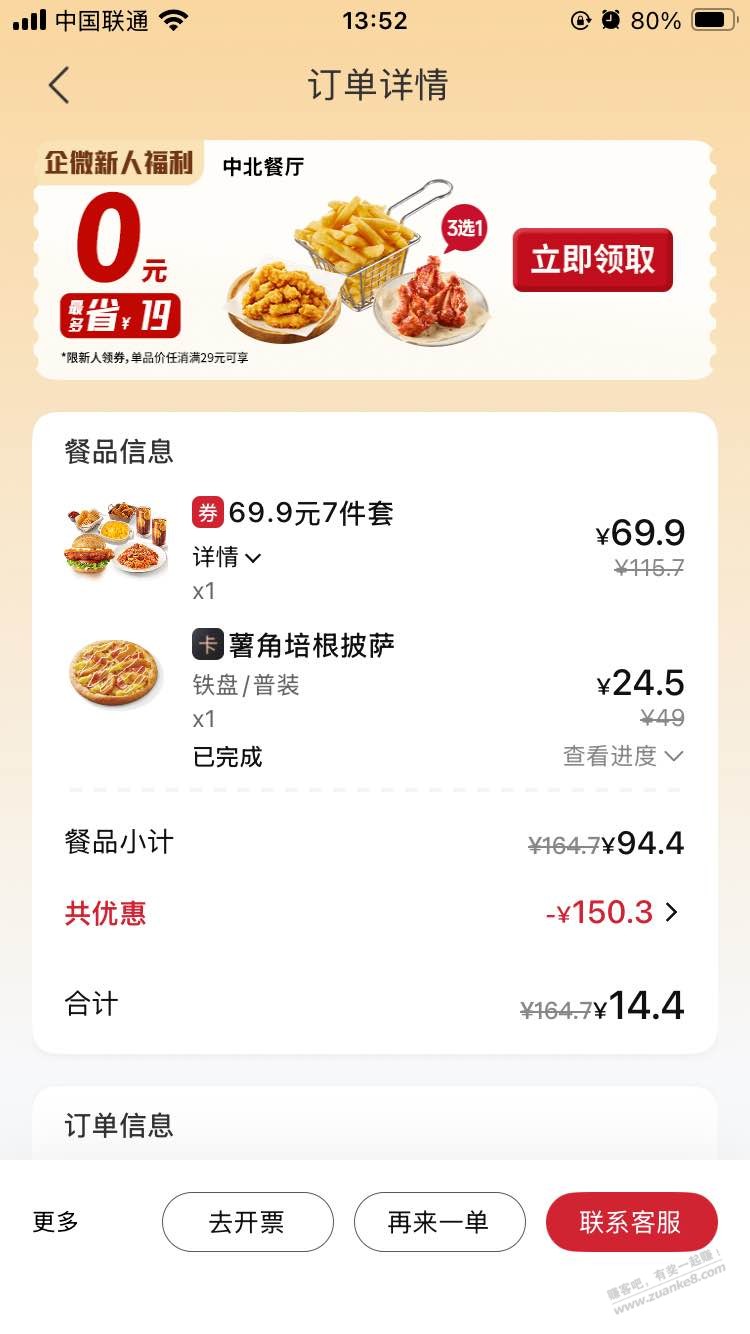Tap 去开票 to request an invoice
750x1334 pixels.
tap(248, 1222)
